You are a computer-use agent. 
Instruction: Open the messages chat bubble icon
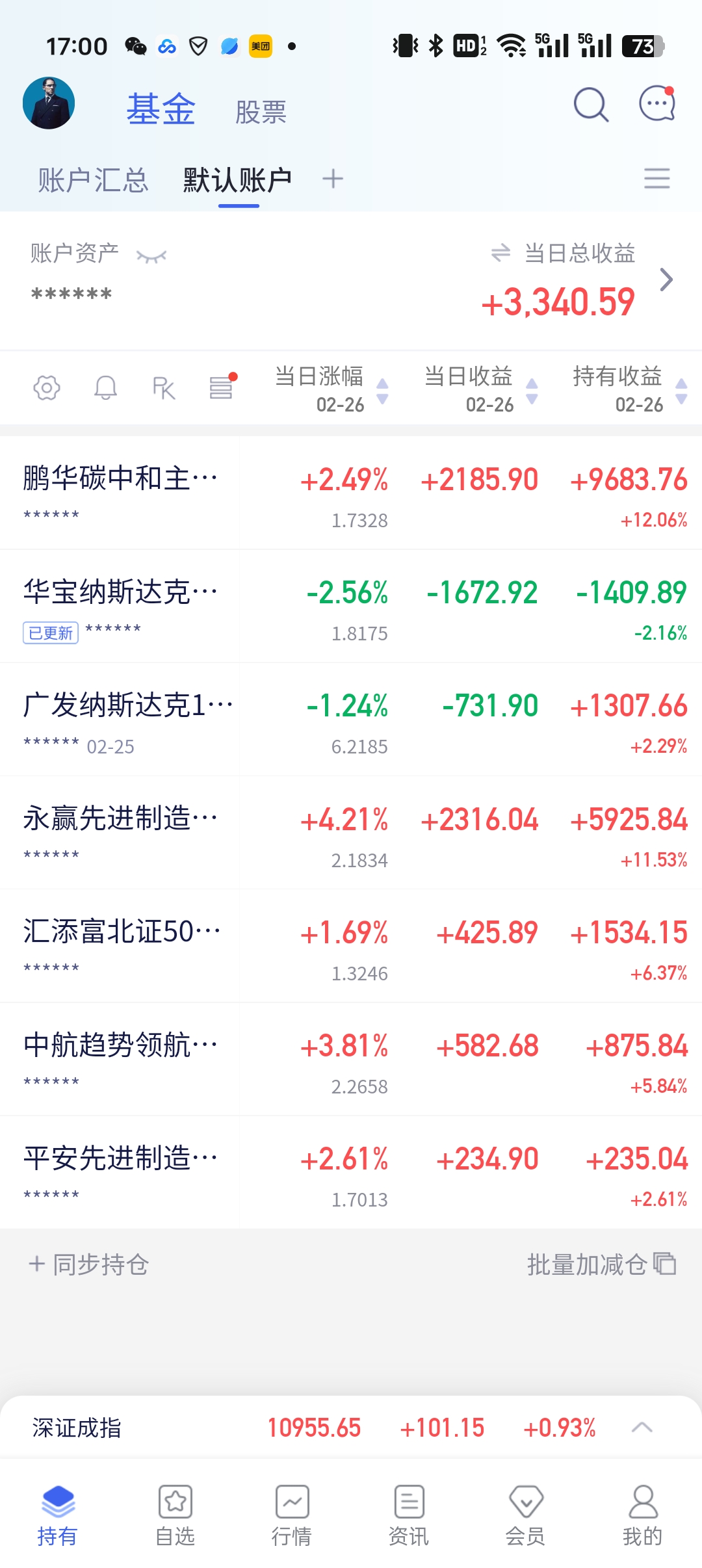coord(657,104)
